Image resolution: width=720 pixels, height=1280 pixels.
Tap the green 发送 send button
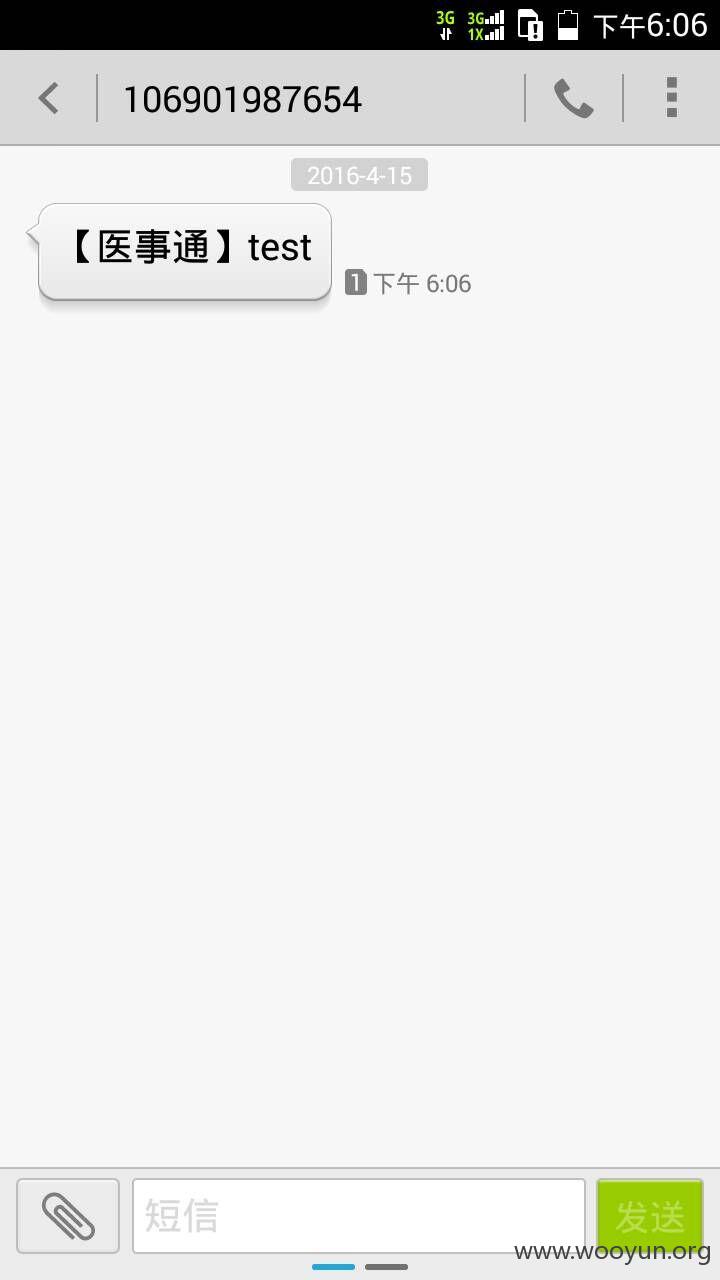point(650,1216)
